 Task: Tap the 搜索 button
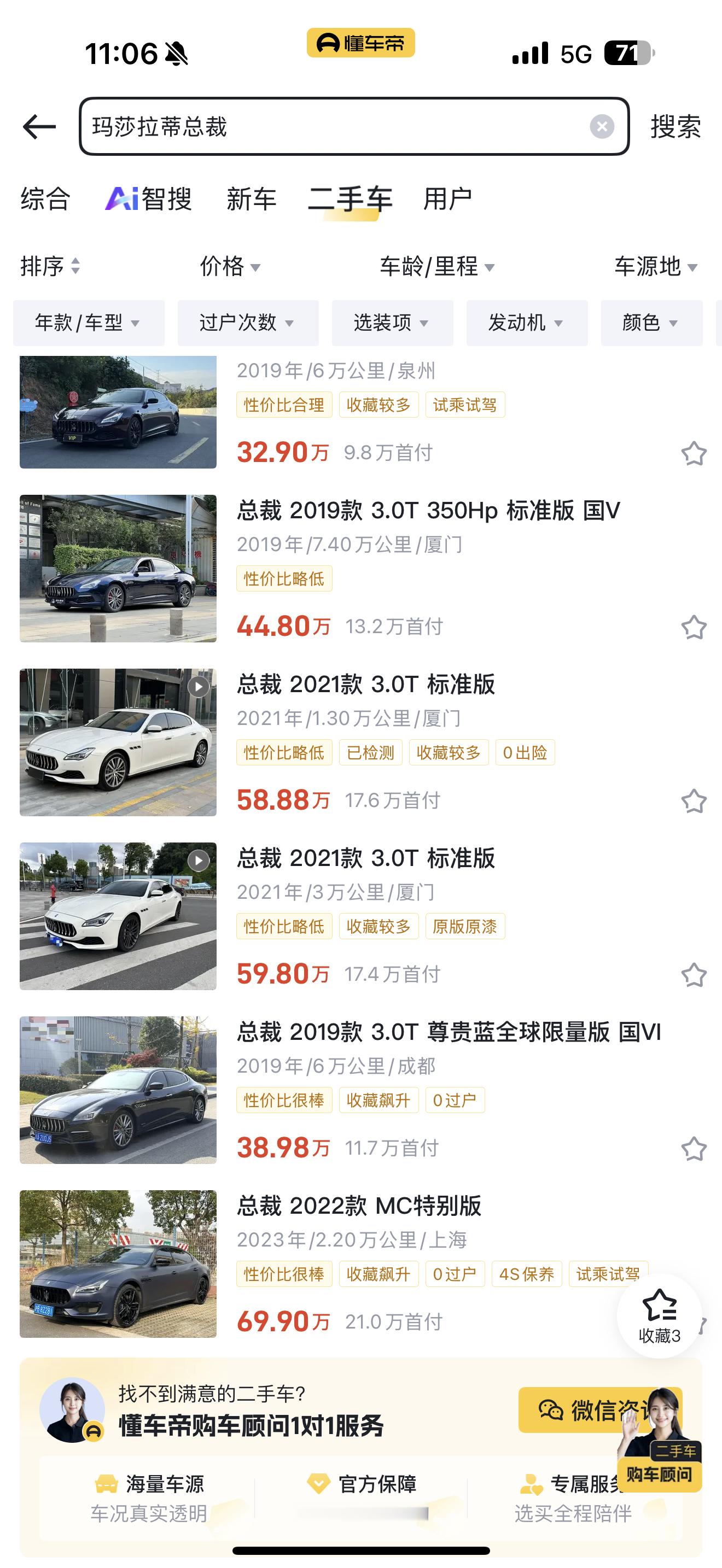click(675, 127)
